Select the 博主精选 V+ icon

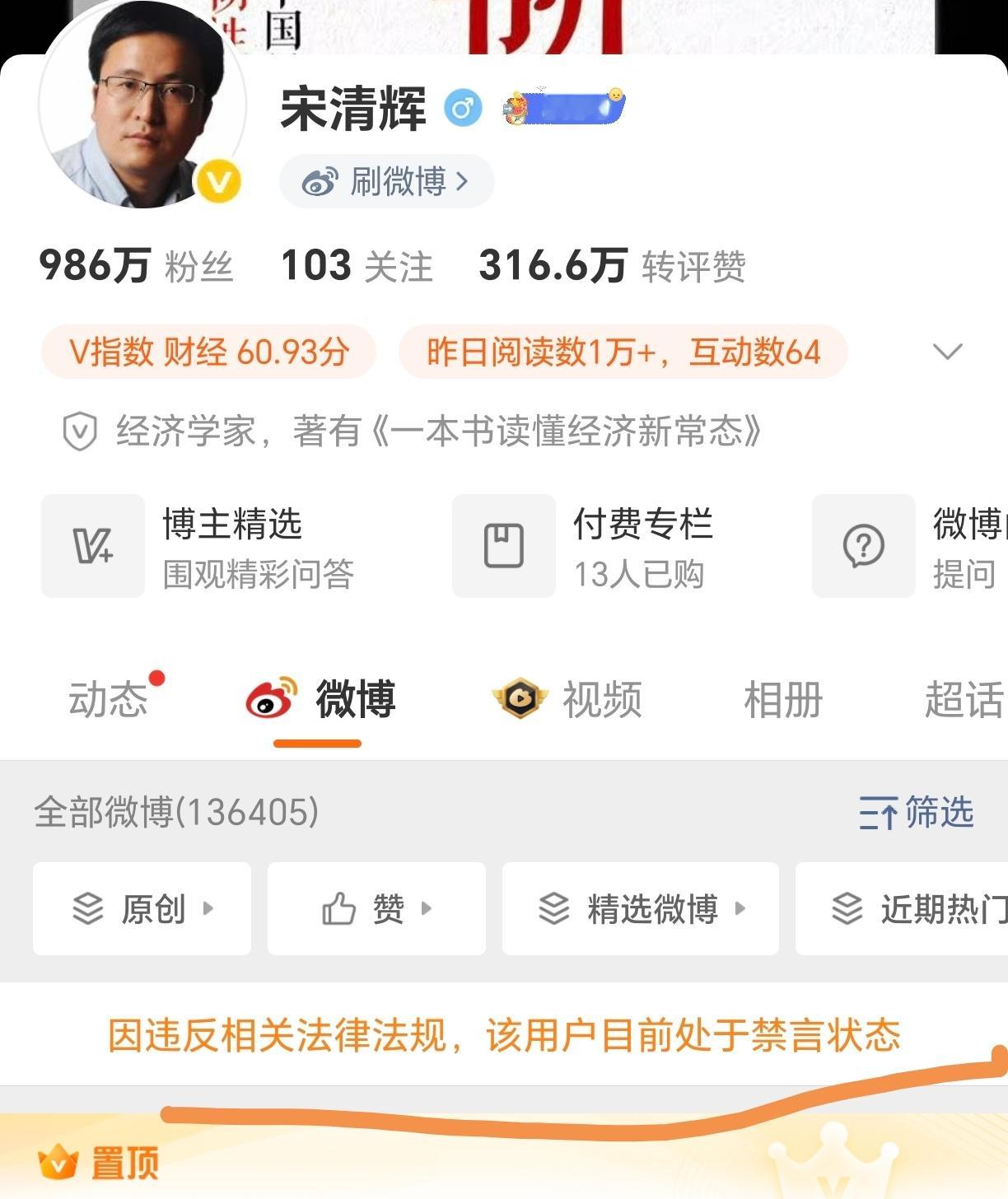(92, 545)
